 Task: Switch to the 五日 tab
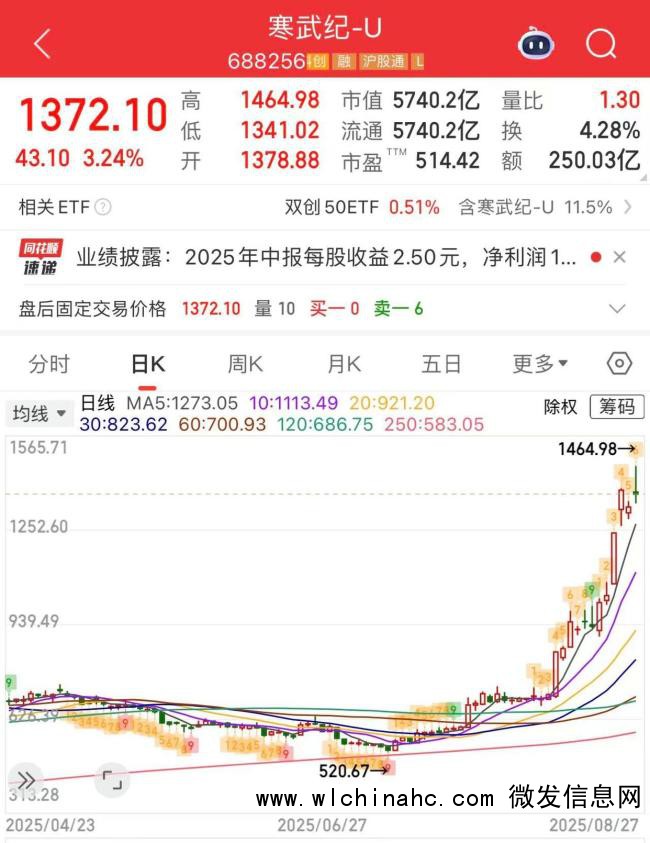pos(441,363)
